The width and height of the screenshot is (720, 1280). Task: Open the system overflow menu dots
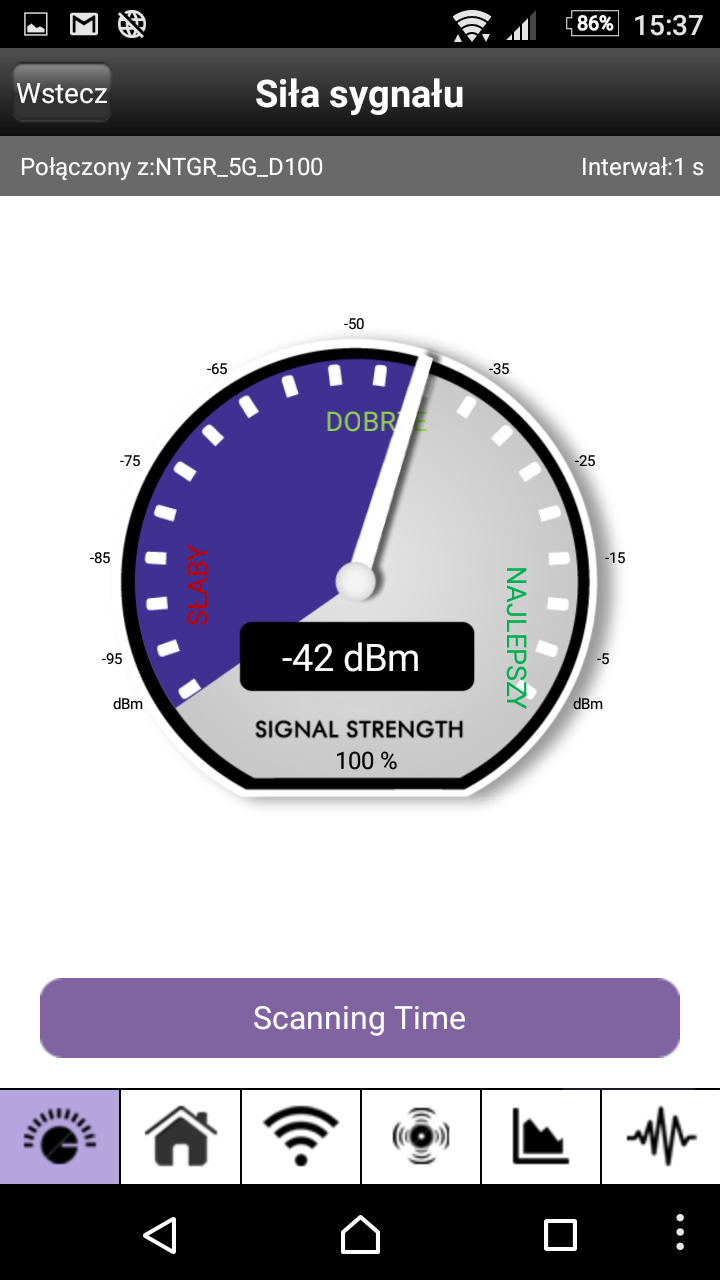680,1234
